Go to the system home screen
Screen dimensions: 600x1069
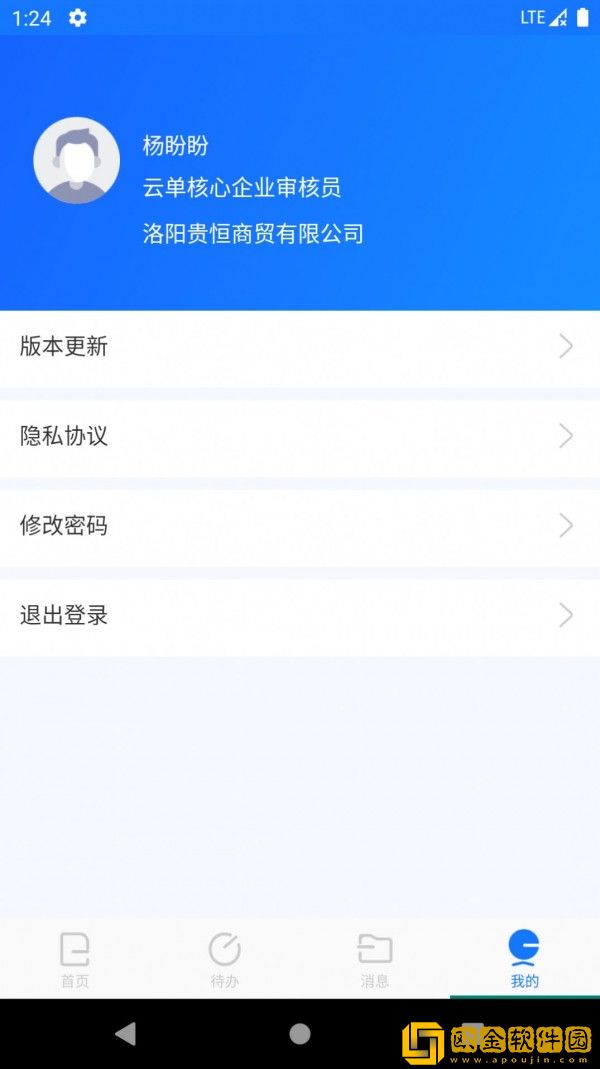(300, 1034)
